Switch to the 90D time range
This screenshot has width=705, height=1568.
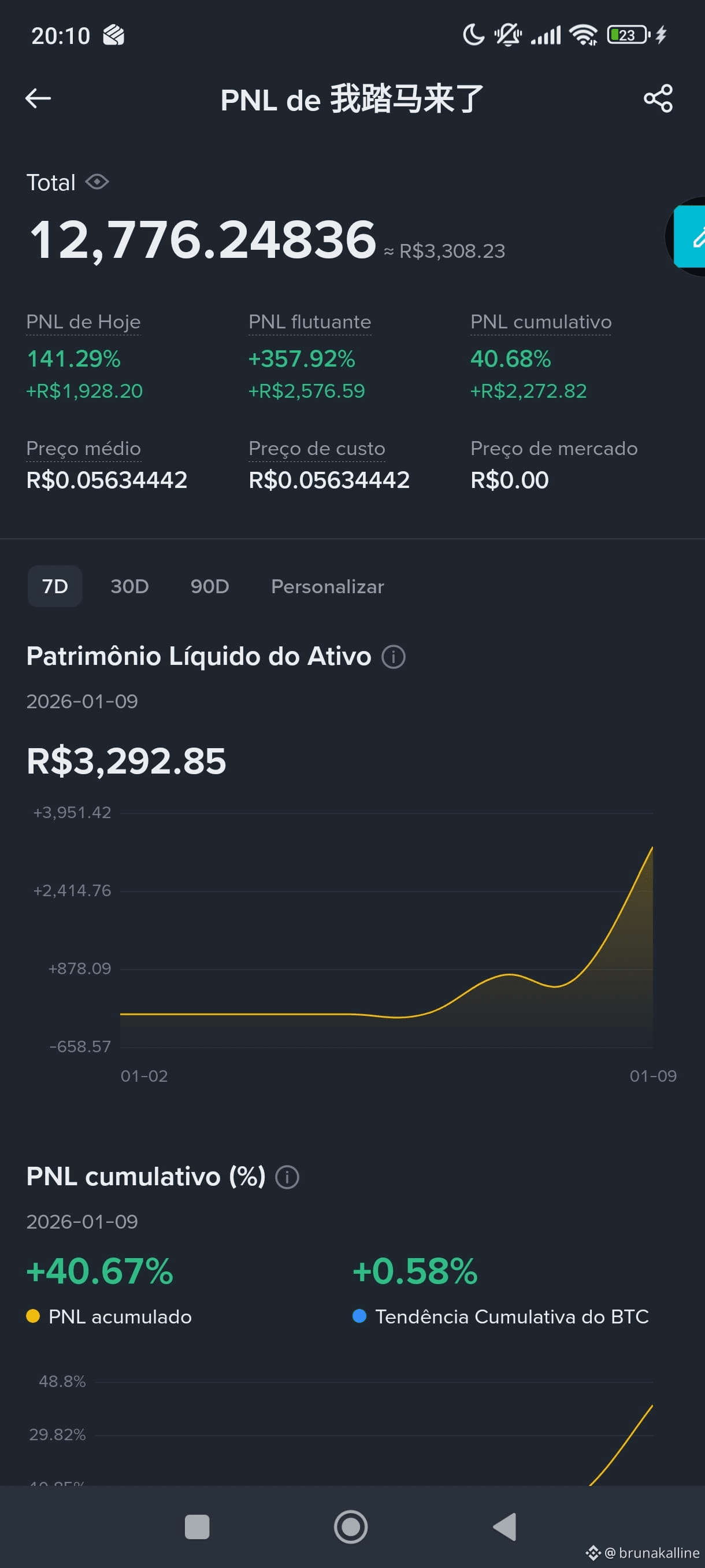click(210, 586)
